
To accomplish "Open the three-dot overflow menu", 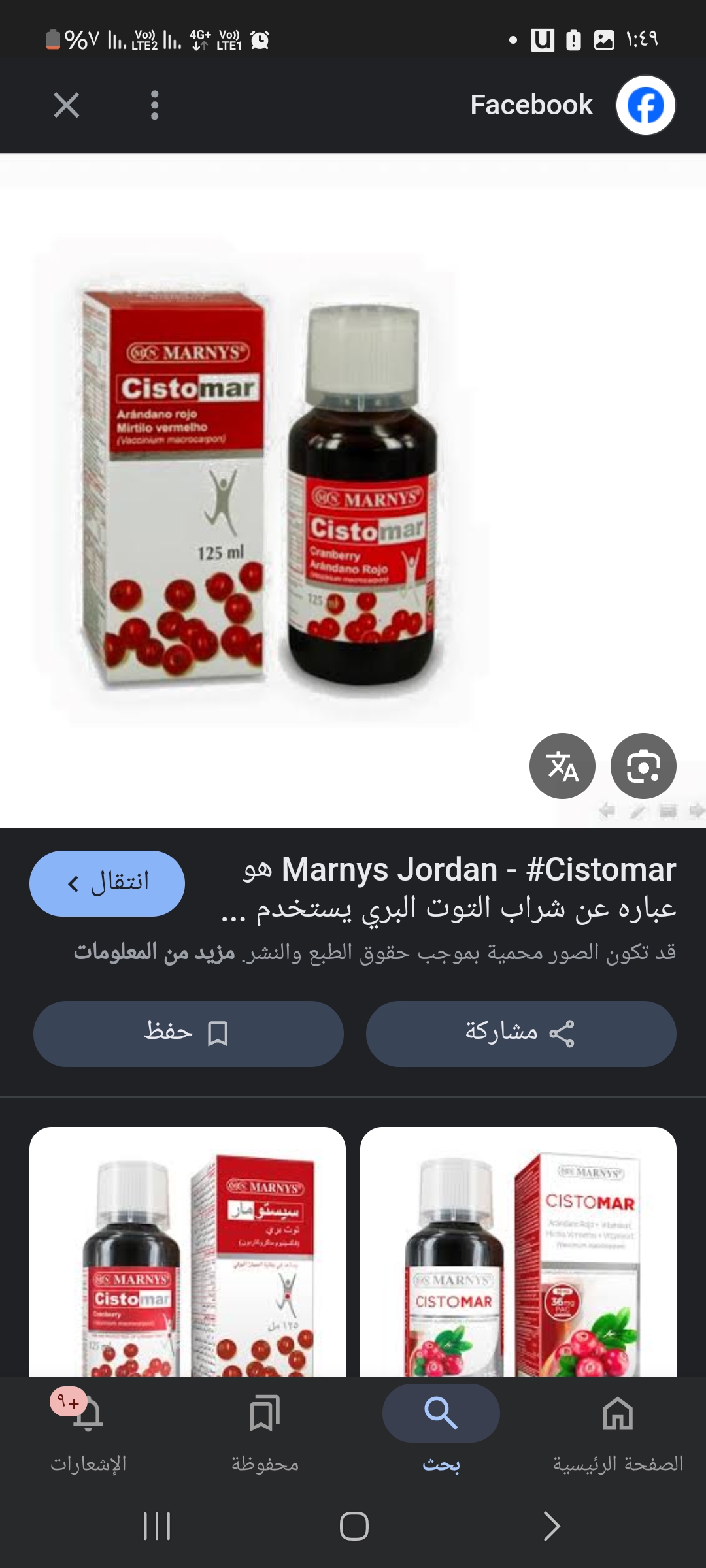I will coord(154,105).
